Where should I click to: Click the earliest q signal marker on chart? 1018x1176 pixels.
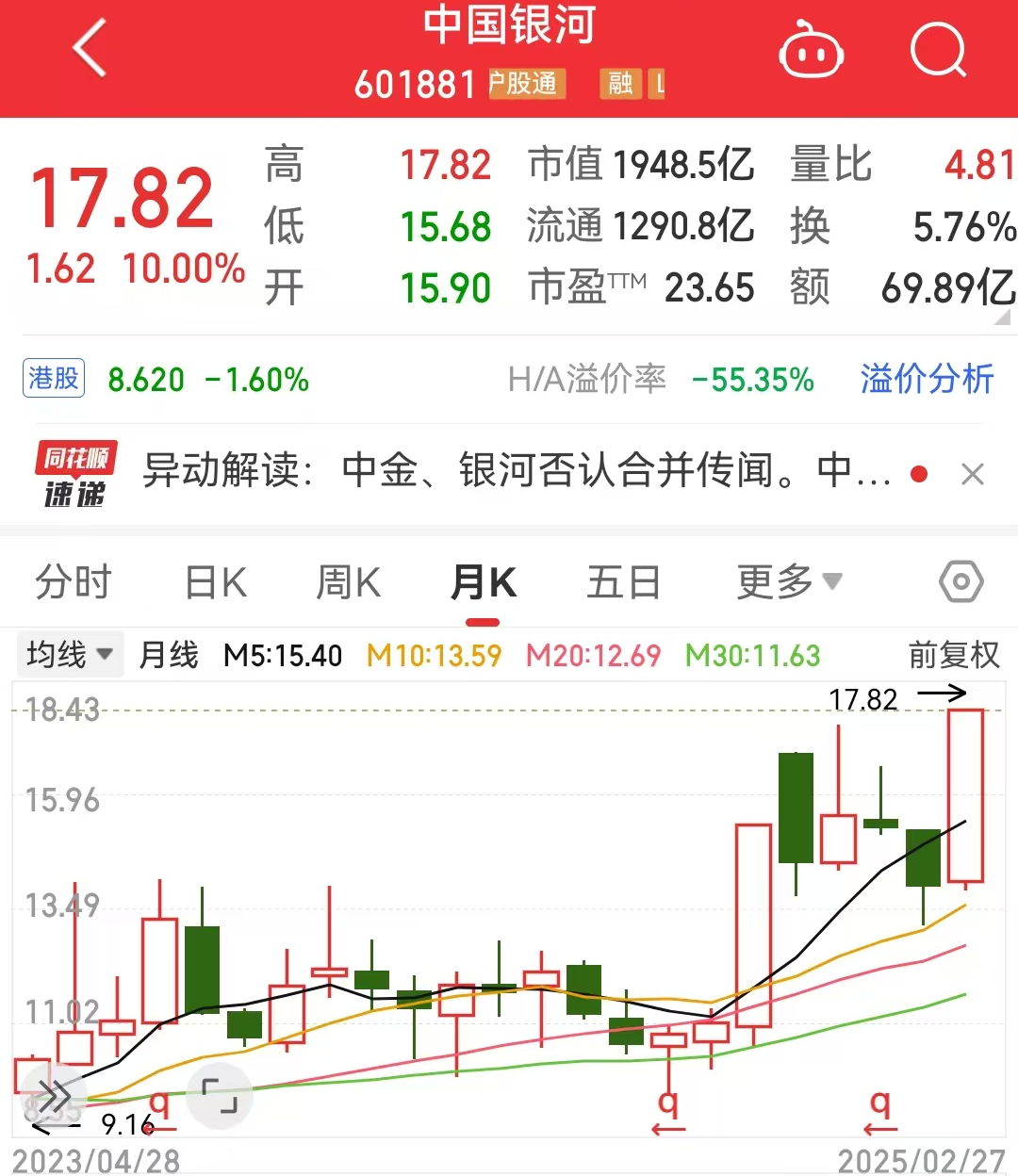click(158, 1102)
